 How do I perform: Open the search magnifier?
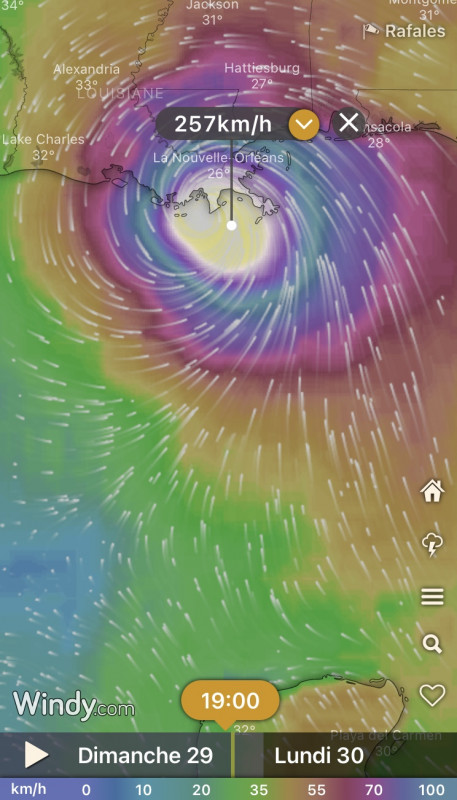[432, 644]
